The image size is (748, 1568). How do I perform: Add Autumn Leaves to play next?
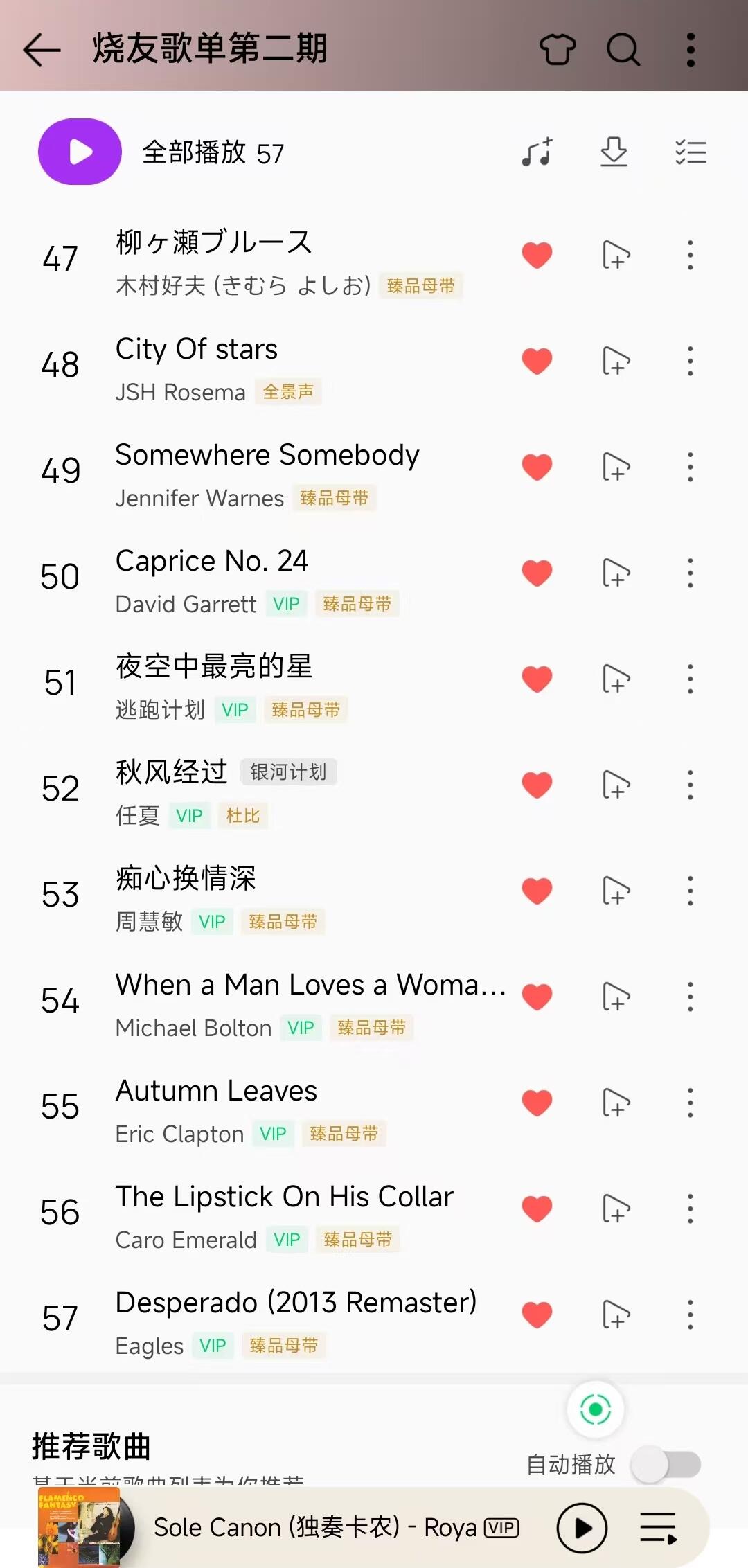point(616,1103)
